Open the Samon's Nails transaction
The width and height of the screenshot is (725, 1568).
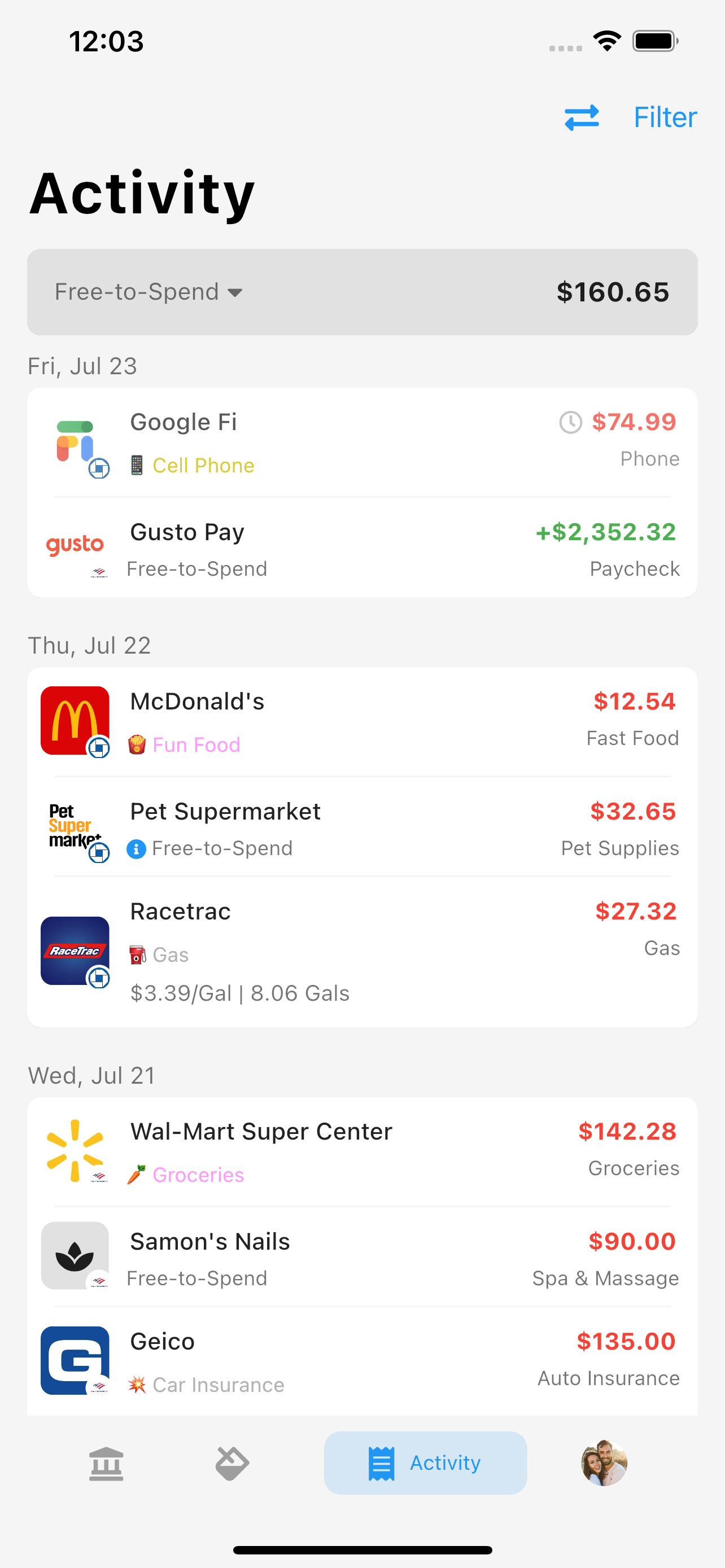[x=362, y=1258]
